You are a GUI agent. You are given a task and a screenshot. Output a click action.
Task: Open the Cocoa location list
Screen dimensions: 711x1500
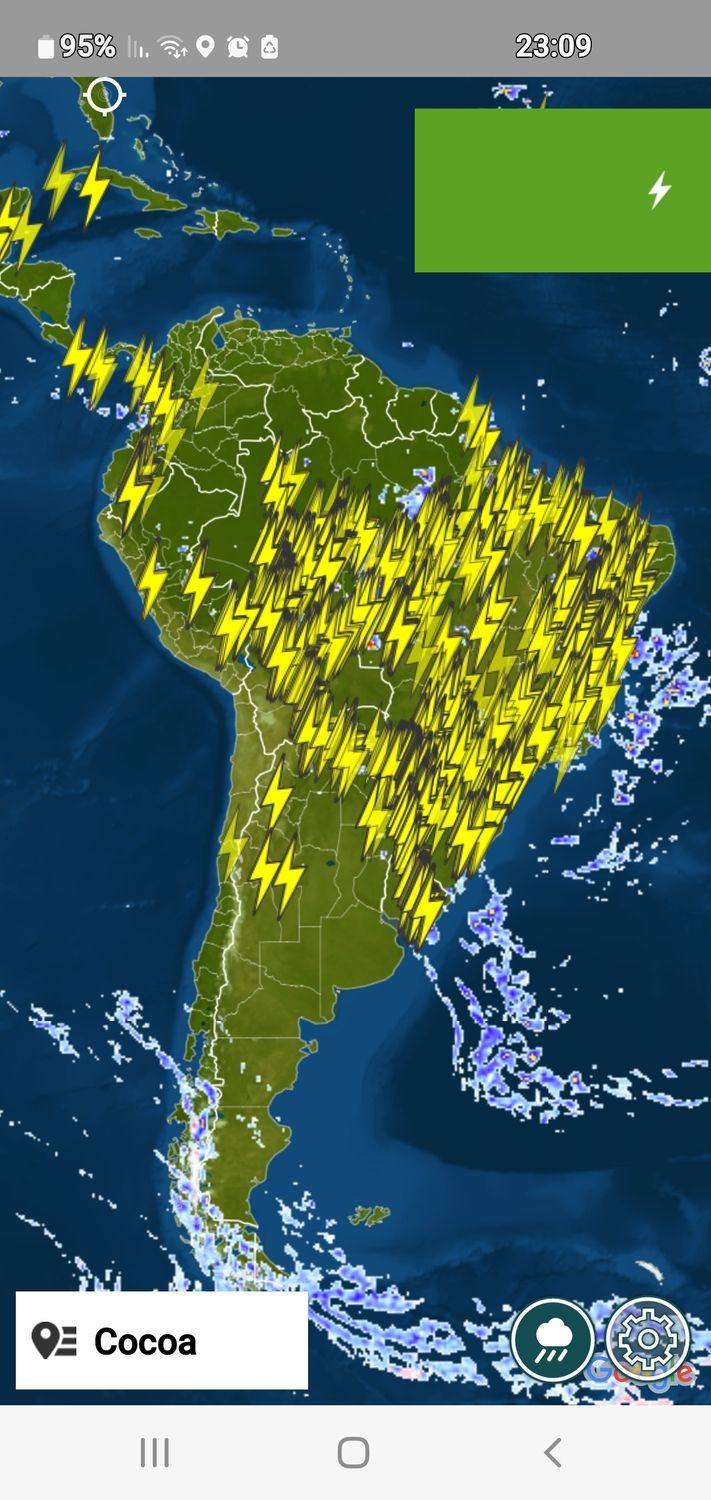click(160, 1340)
